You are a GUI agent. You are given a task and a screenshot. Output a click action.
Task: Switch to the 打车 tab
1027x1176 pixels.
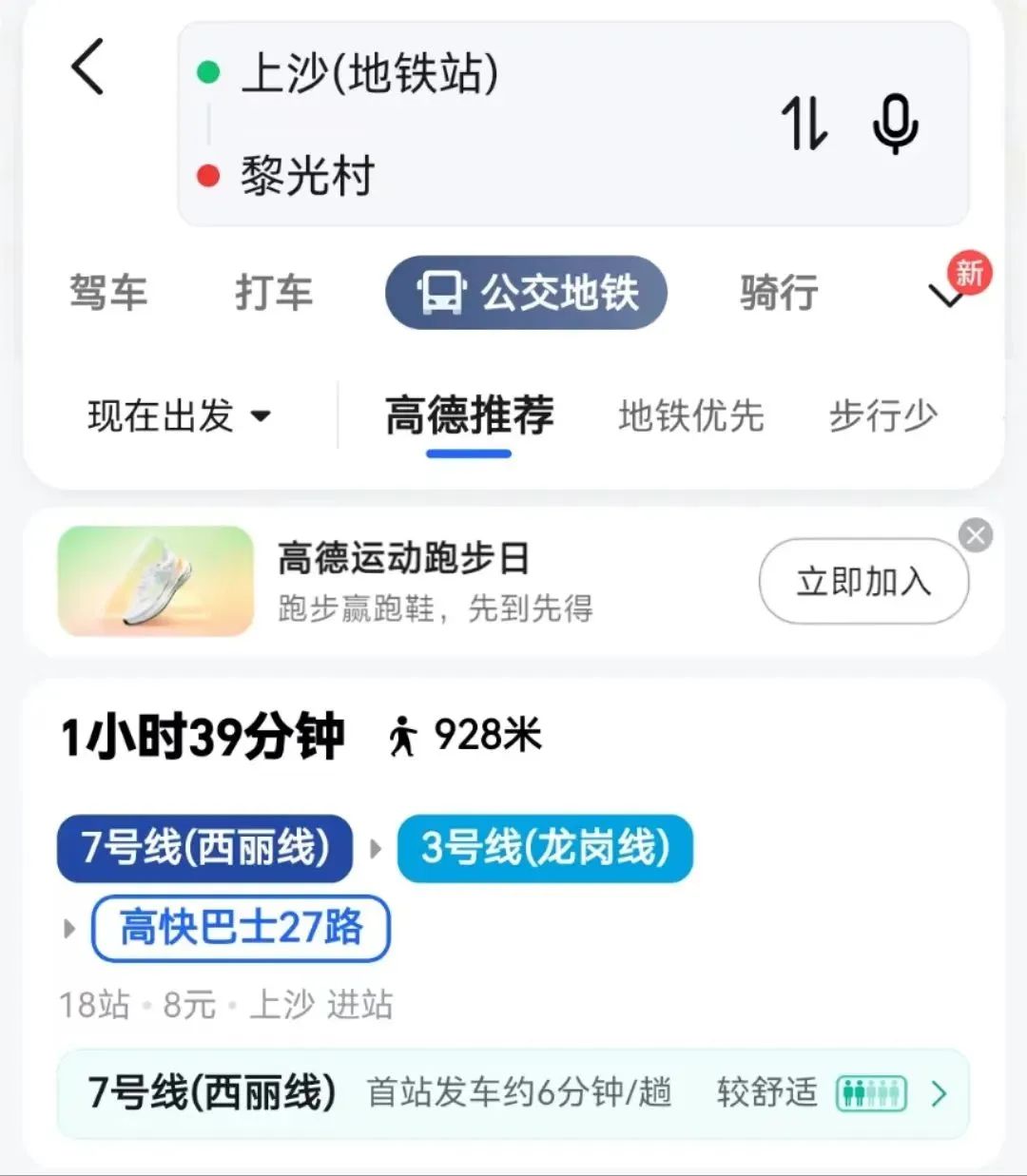pos(274,292)
